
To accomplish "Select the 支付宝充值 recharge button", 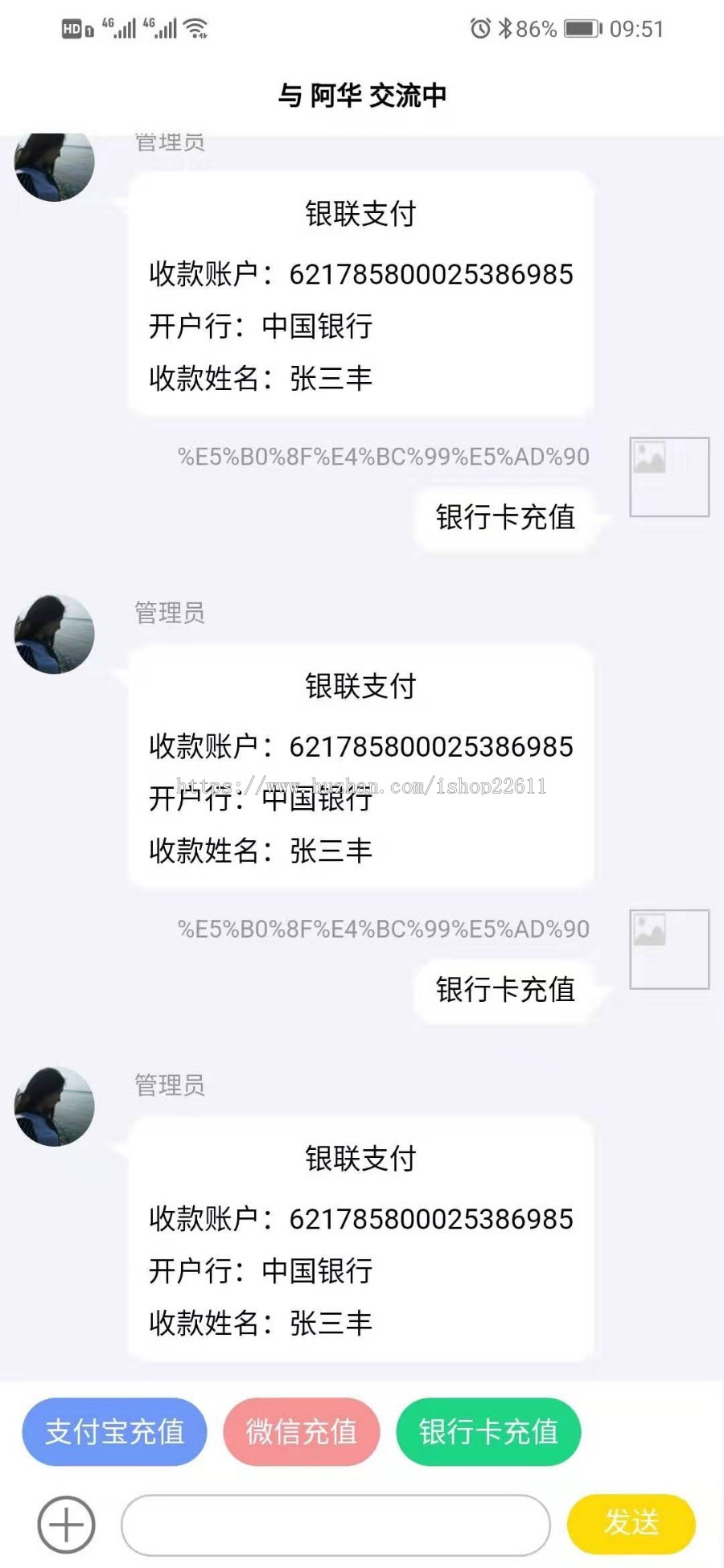I will [x=113, y=1431].
